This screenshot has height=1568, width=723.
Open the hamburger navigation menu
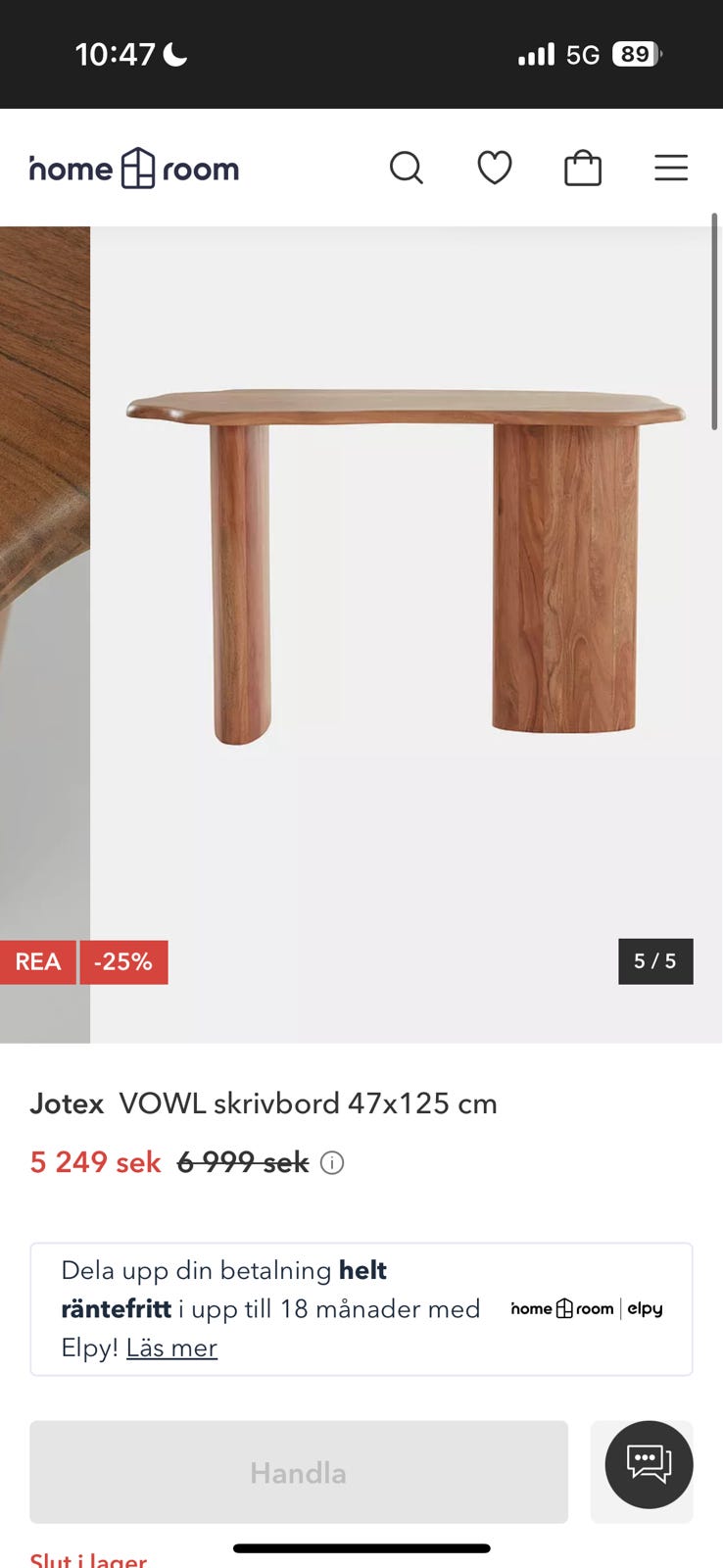tap(671, 167)
